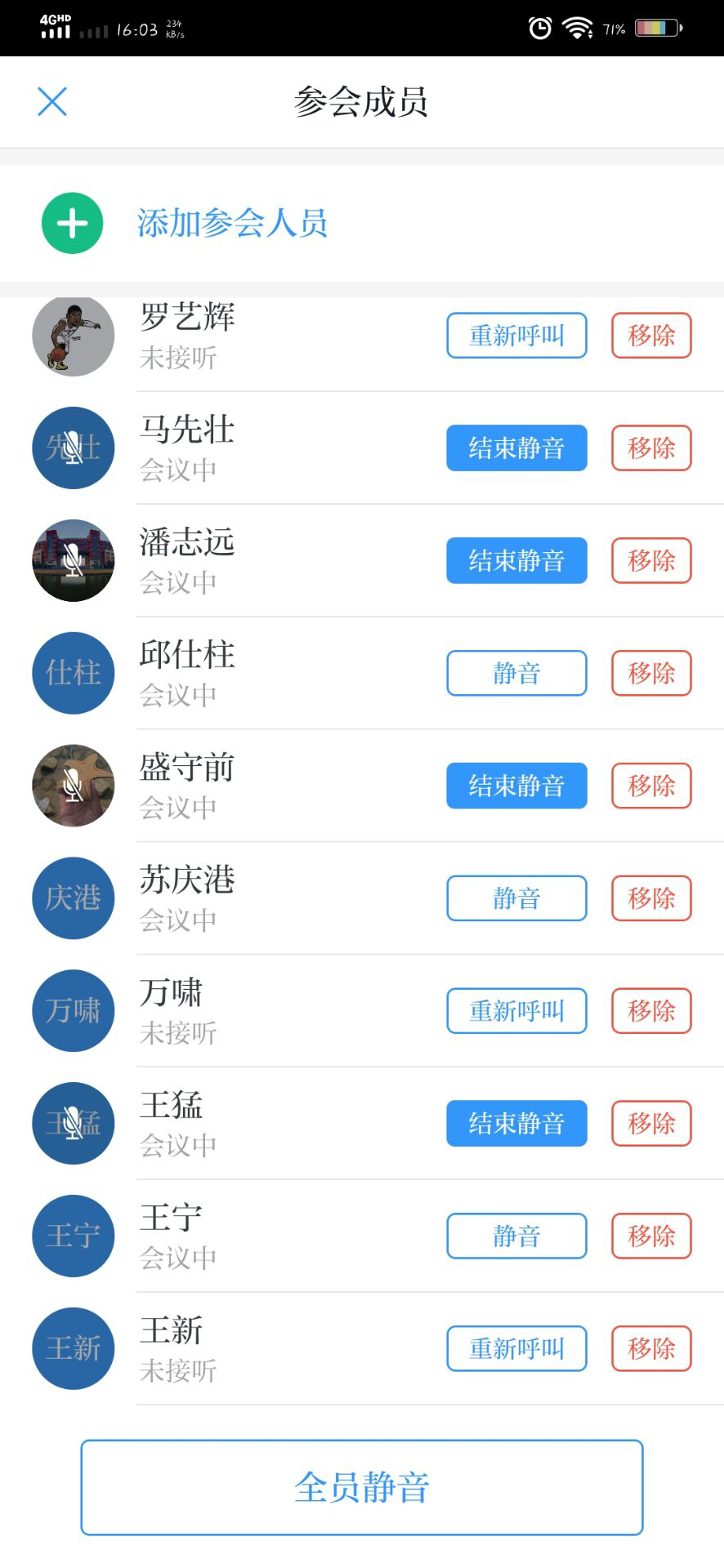The width and height of the screenshot is (724, 1568).
Task: Remove 王新 from the meeting
Action: pyautogui.click(x=651, y=1348)
